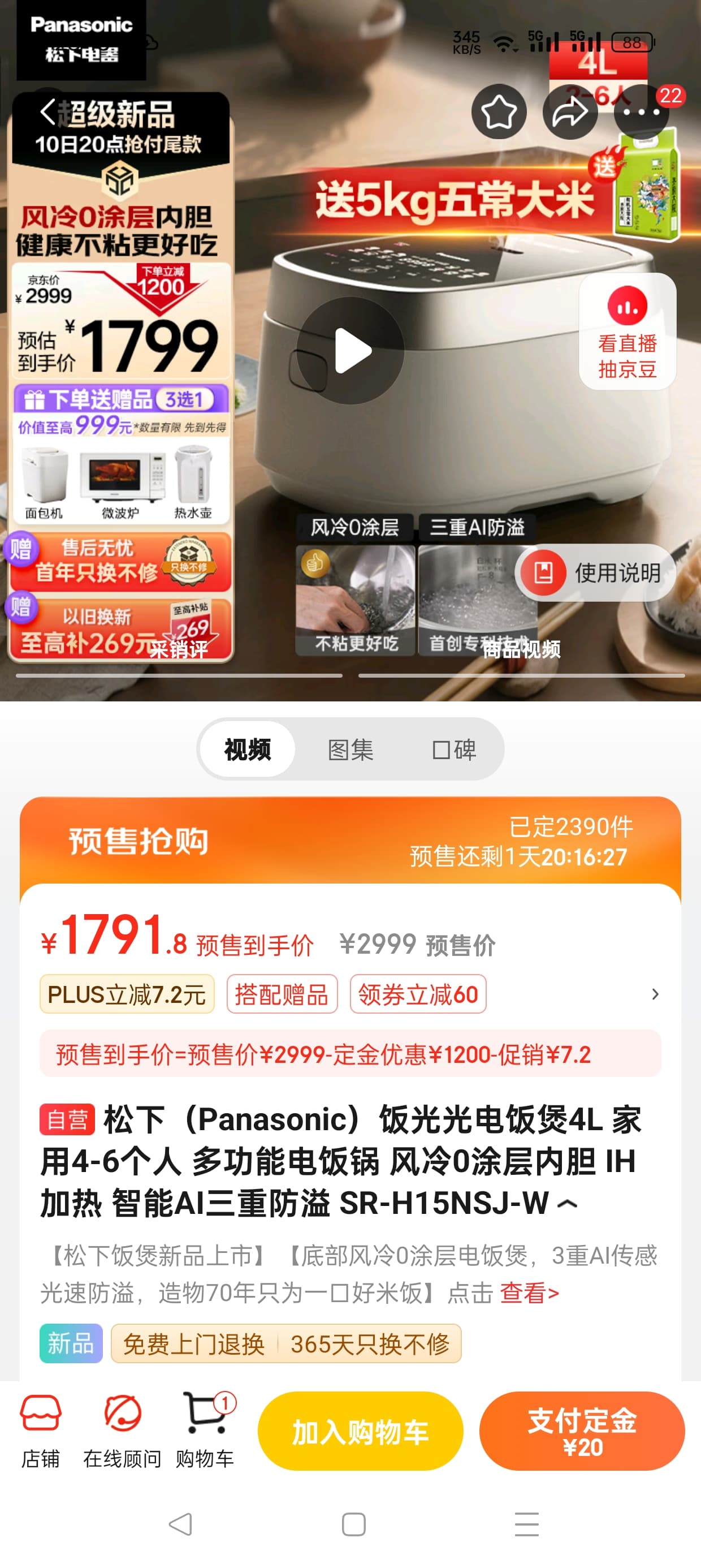This screenshot has height=1568, width=701.
Task: Add product to favorites with star icon
Action: 499,112
